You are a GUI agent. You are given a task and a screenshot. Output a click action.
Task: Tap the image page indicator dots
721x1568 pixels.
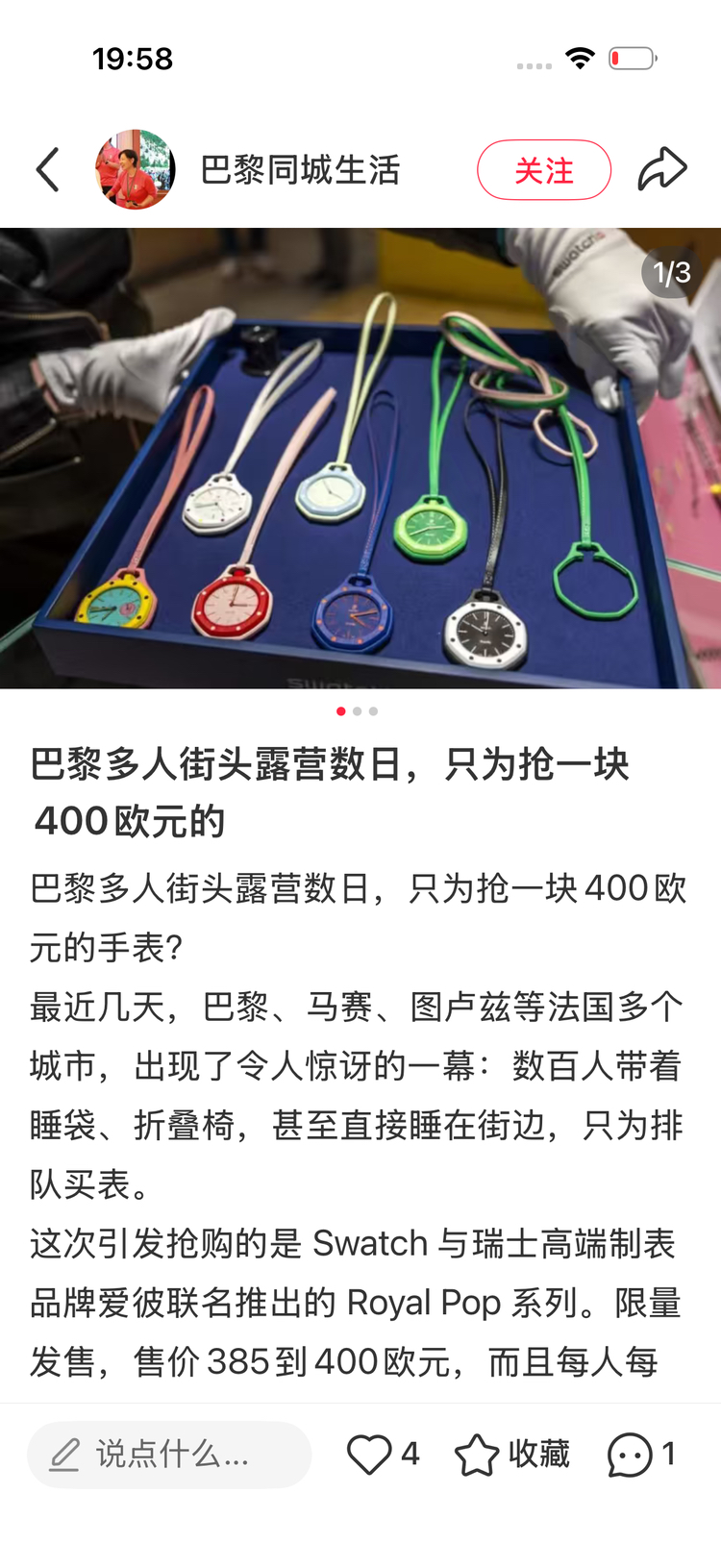tap(357, 711)
